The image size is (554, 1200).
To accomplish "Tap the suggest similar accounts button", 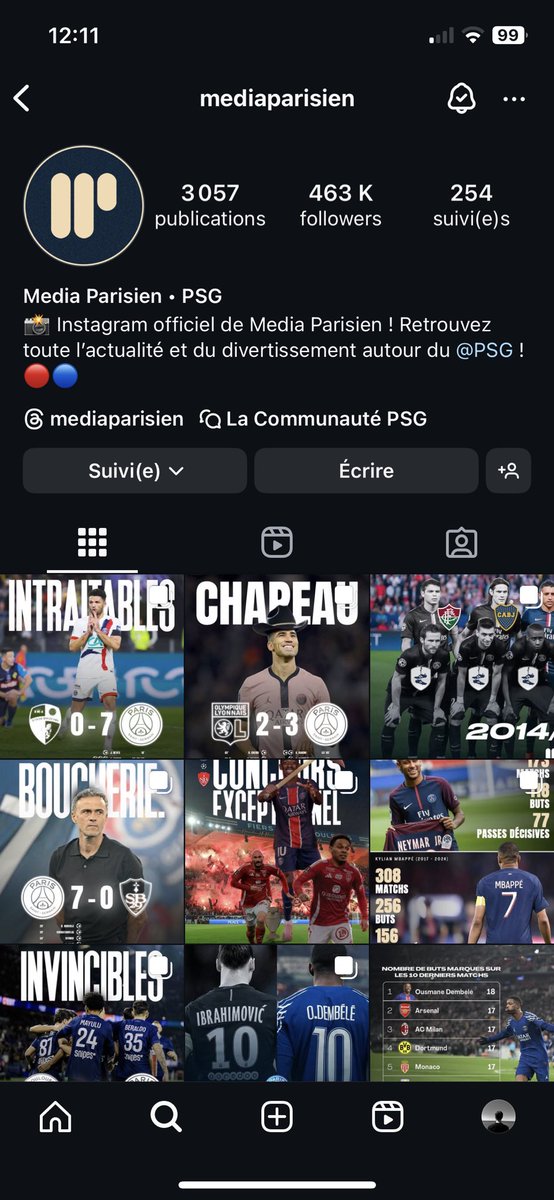I will pos(508,471).
